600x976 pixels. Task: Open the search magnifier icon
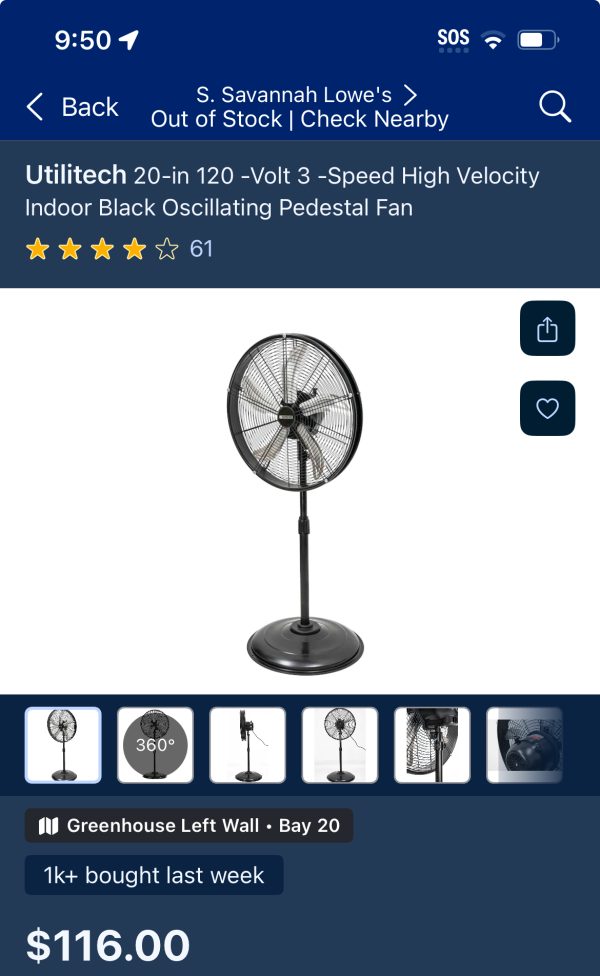(x=554, y=106)
